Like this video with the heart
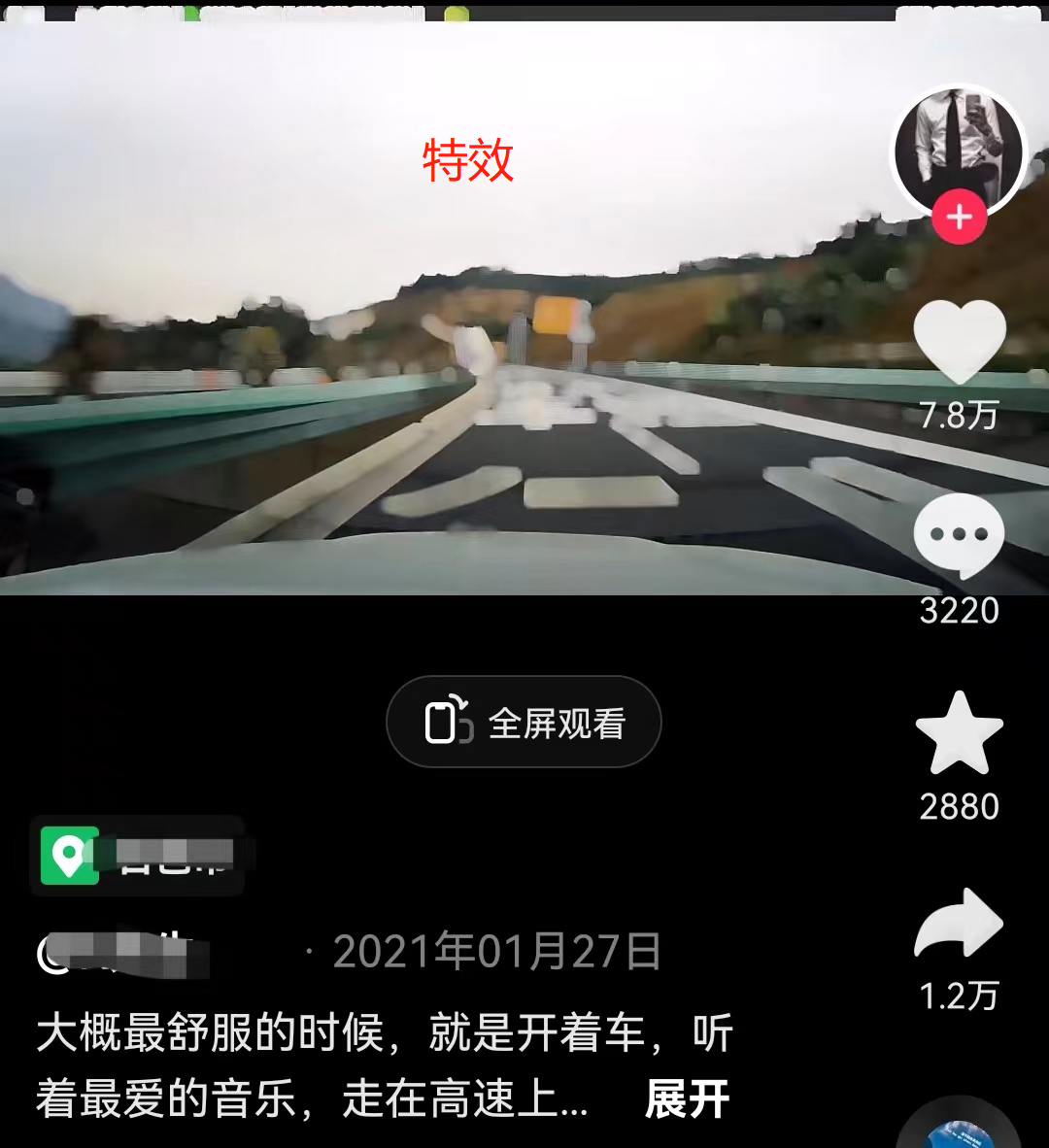 [959, 341]
